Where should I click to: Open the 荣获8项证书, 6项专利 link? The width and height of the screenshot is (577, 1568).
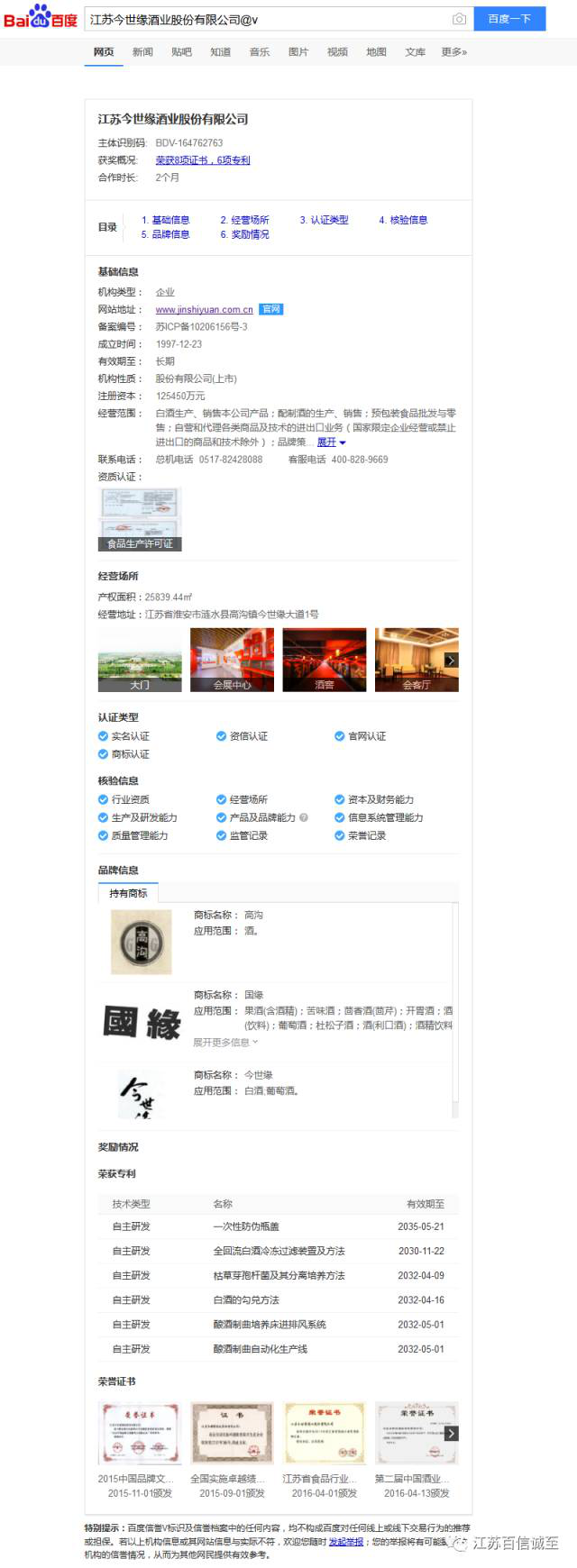pos(203,160)
